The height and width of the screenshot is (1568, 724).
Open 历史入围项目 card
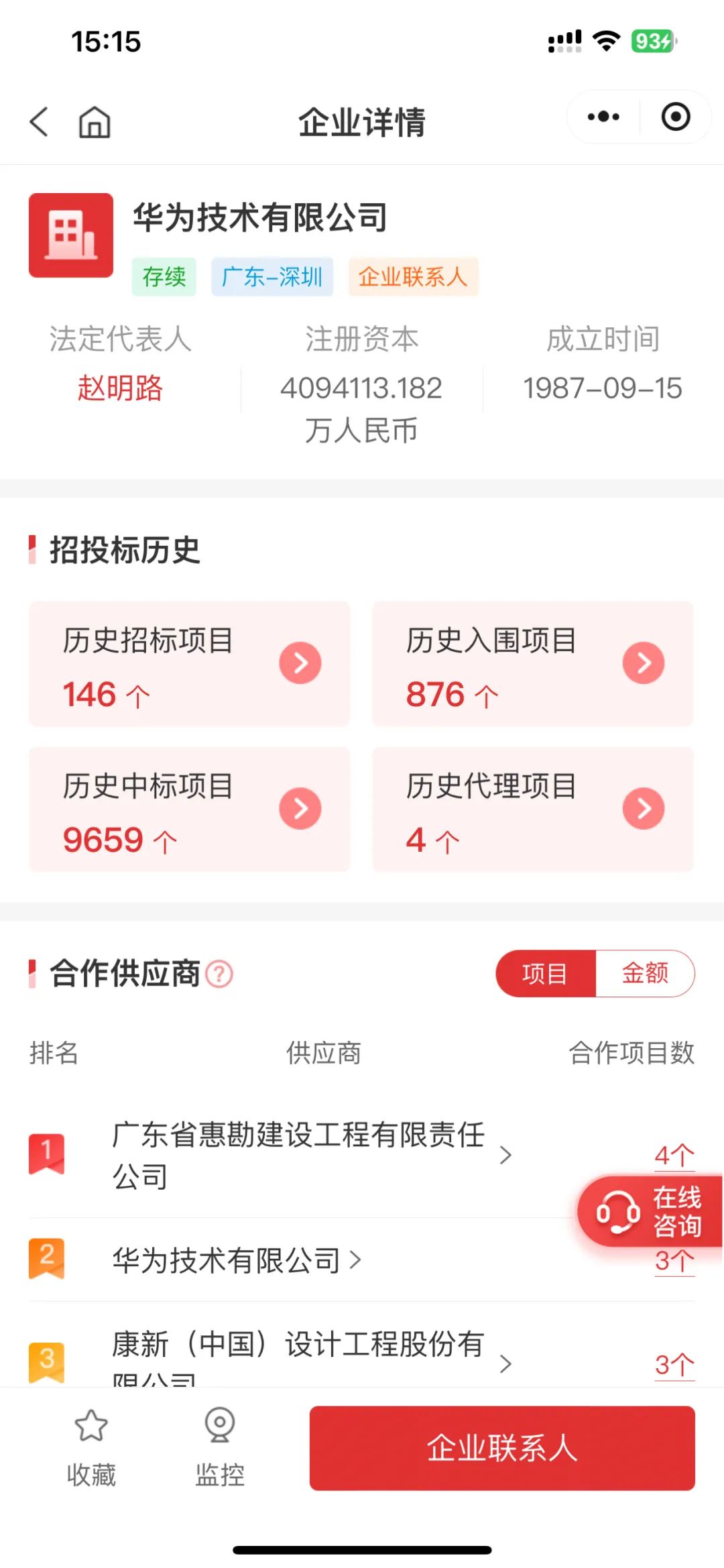pos(533,664)
